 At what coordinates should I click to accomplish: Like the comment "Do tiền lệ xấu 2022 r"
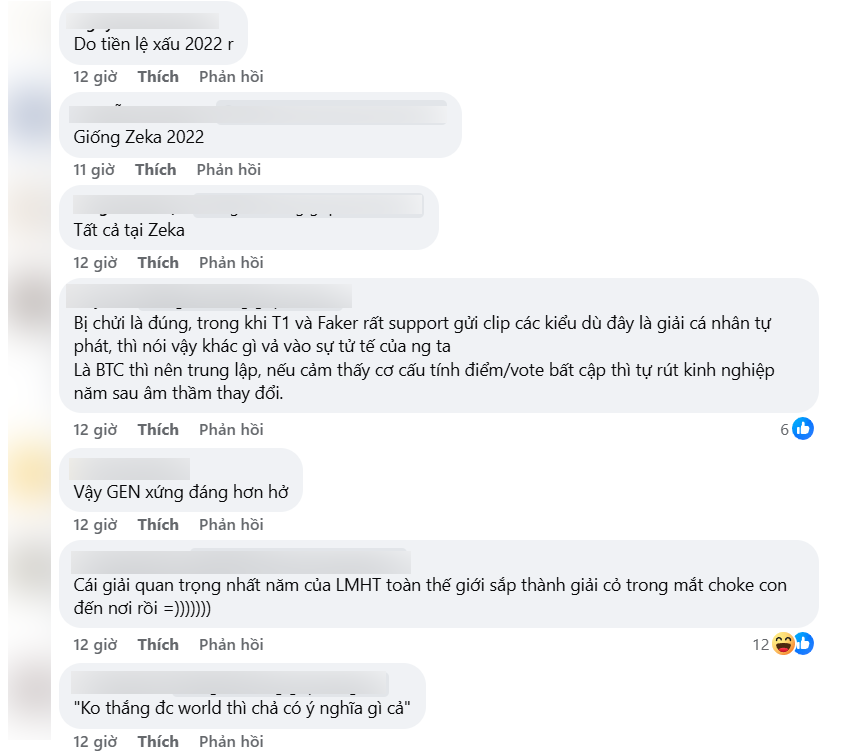coord(158,77)
